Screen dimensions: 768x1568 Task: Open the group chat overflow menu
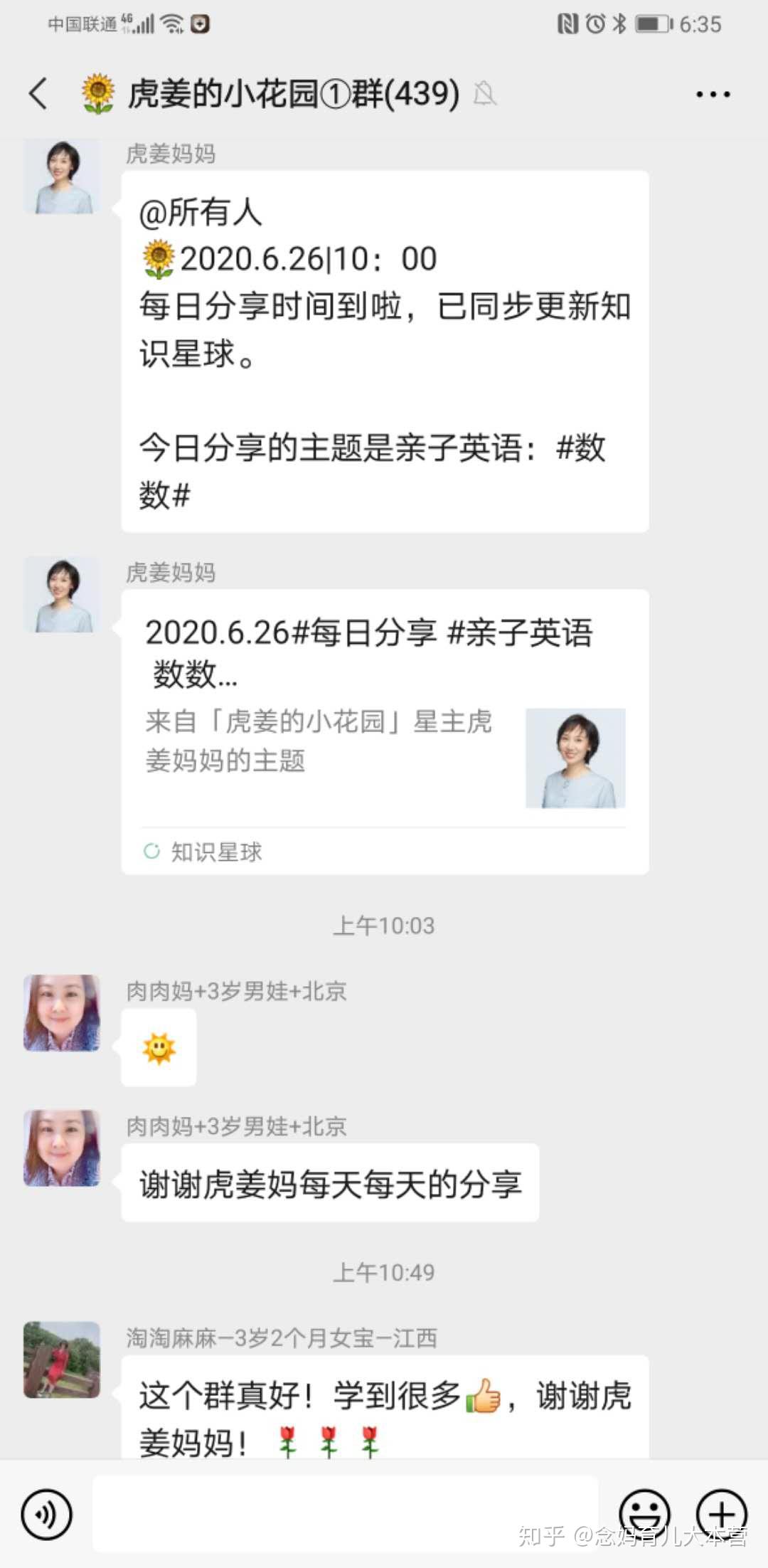713,94
